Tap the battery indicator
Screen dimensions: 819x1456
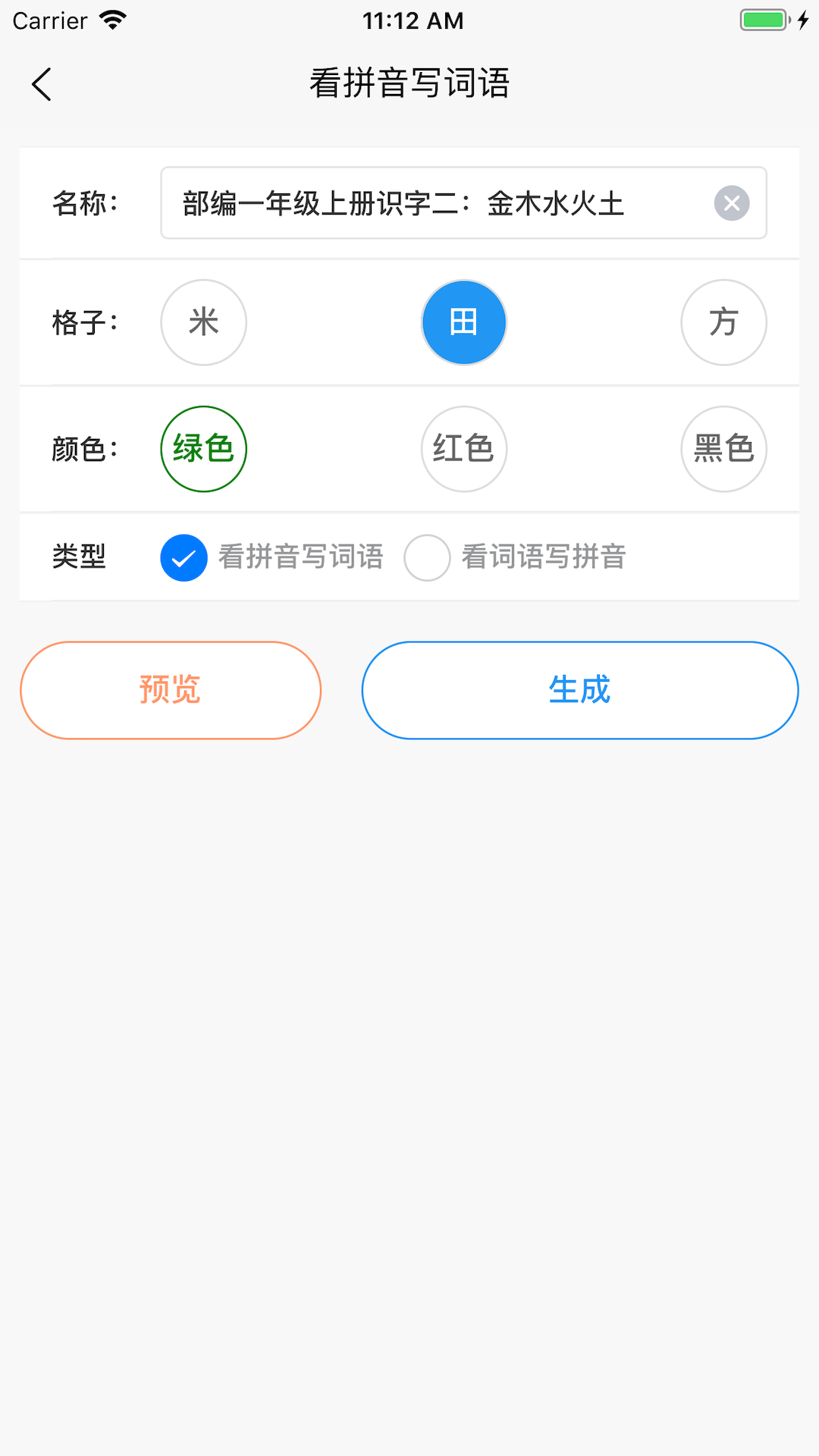pos(764,18)
